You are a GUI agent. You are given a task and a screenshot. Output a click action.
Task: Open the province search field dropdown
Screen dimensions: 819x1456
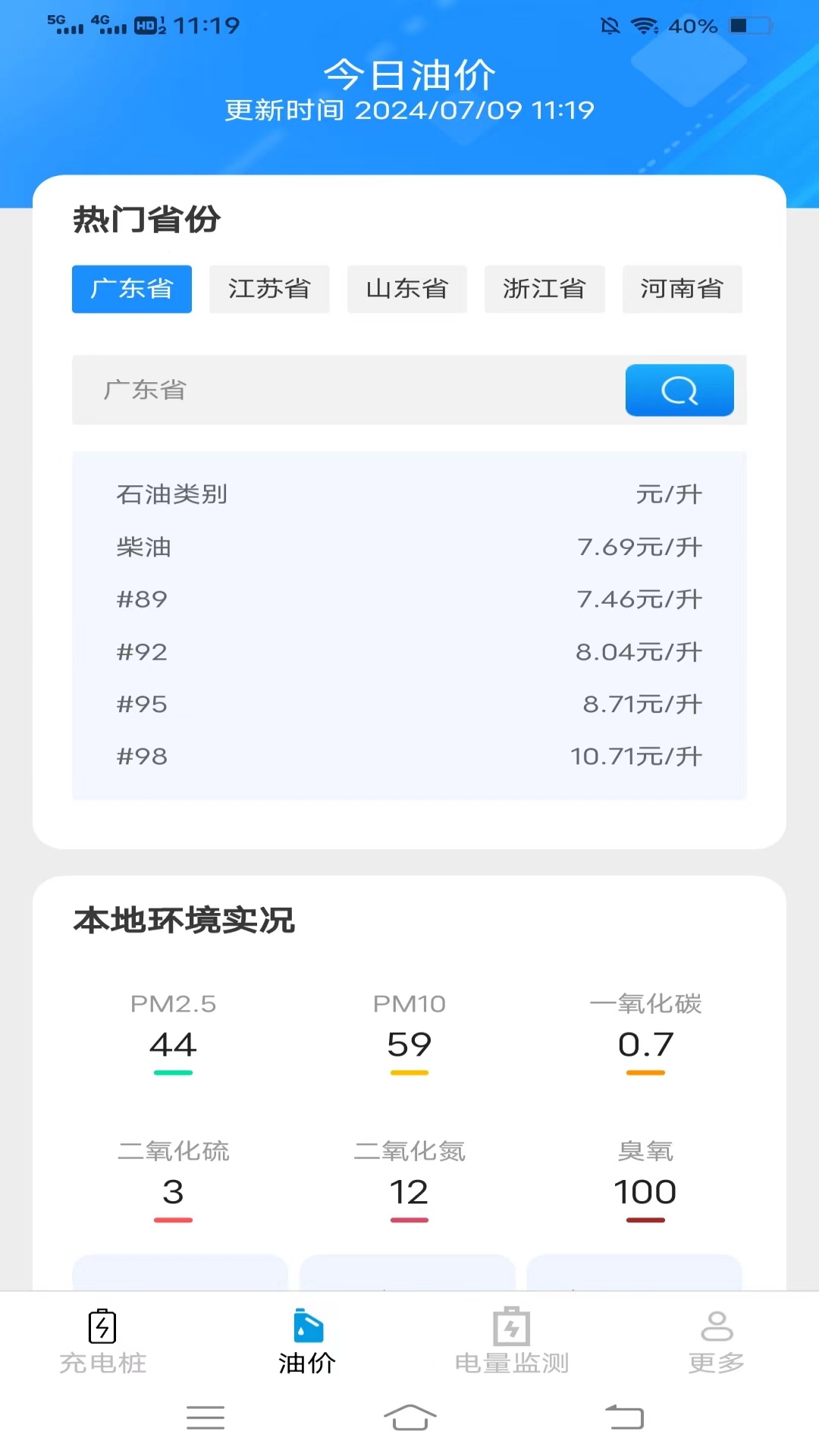[x=341, y=391]
